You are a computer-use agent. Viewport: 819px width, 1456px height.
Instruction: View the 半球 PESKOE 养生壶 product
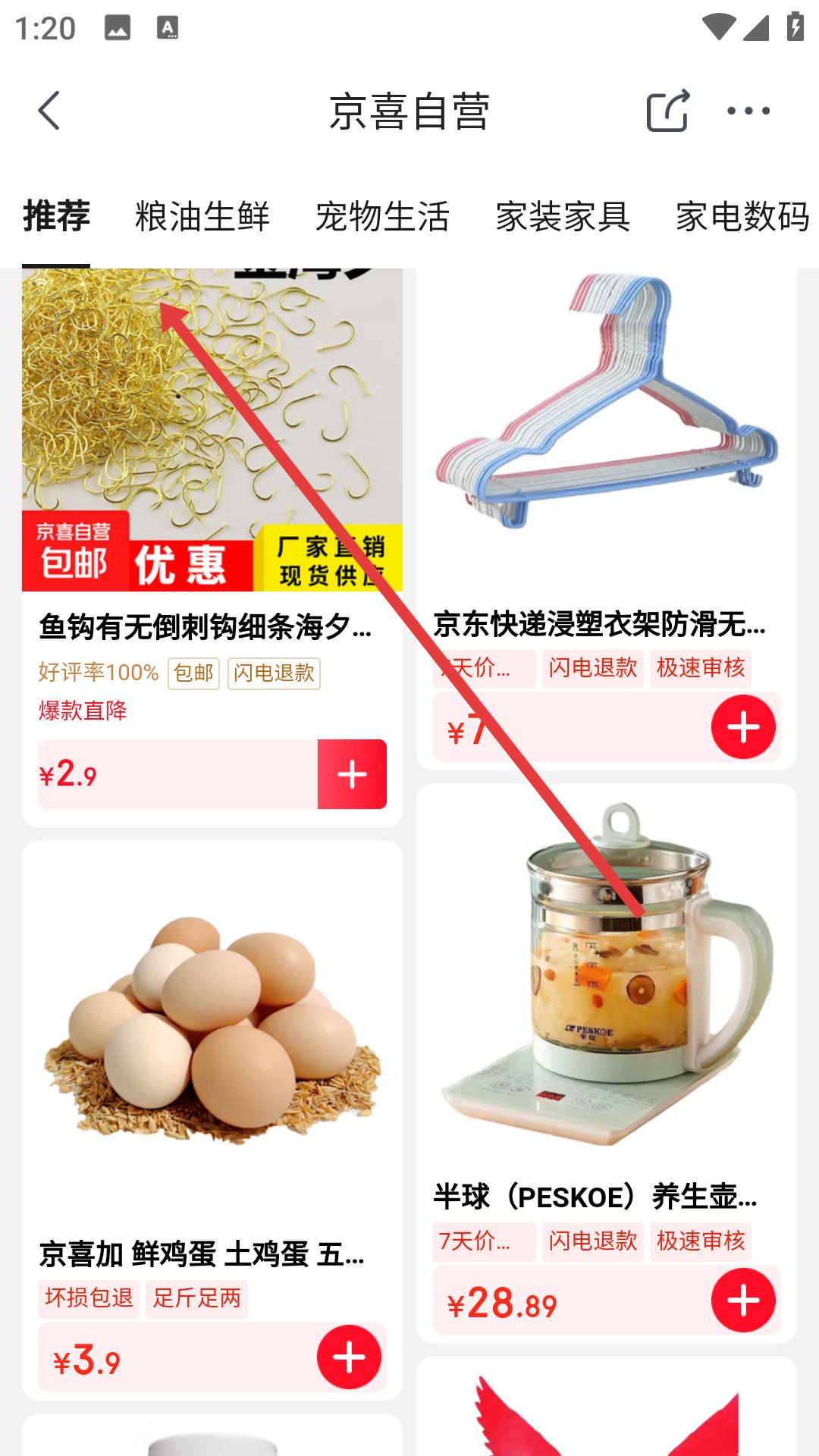point(596,1197)
